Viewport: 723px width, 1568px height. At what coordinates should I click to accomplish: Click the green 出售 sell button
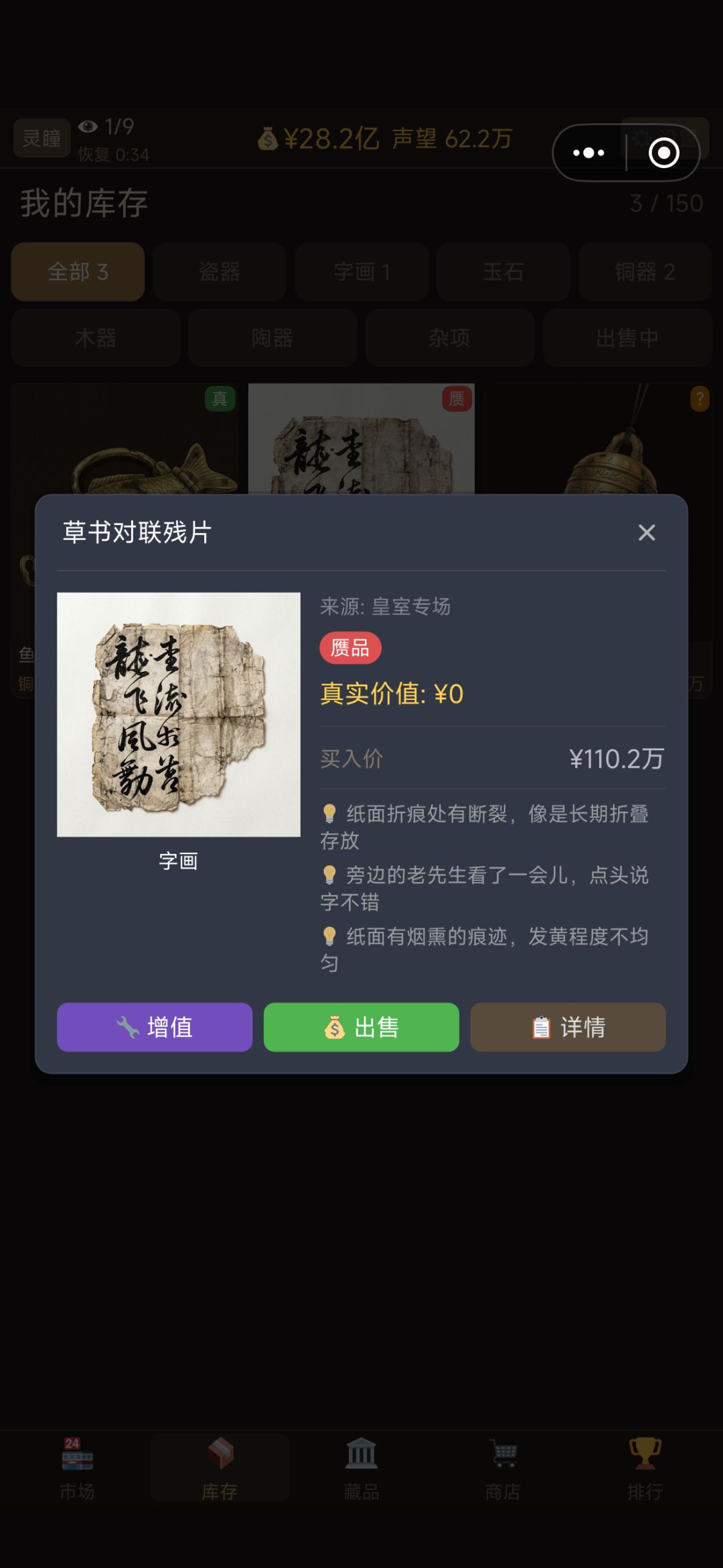pyautogui.click(x=361, y=1027)
